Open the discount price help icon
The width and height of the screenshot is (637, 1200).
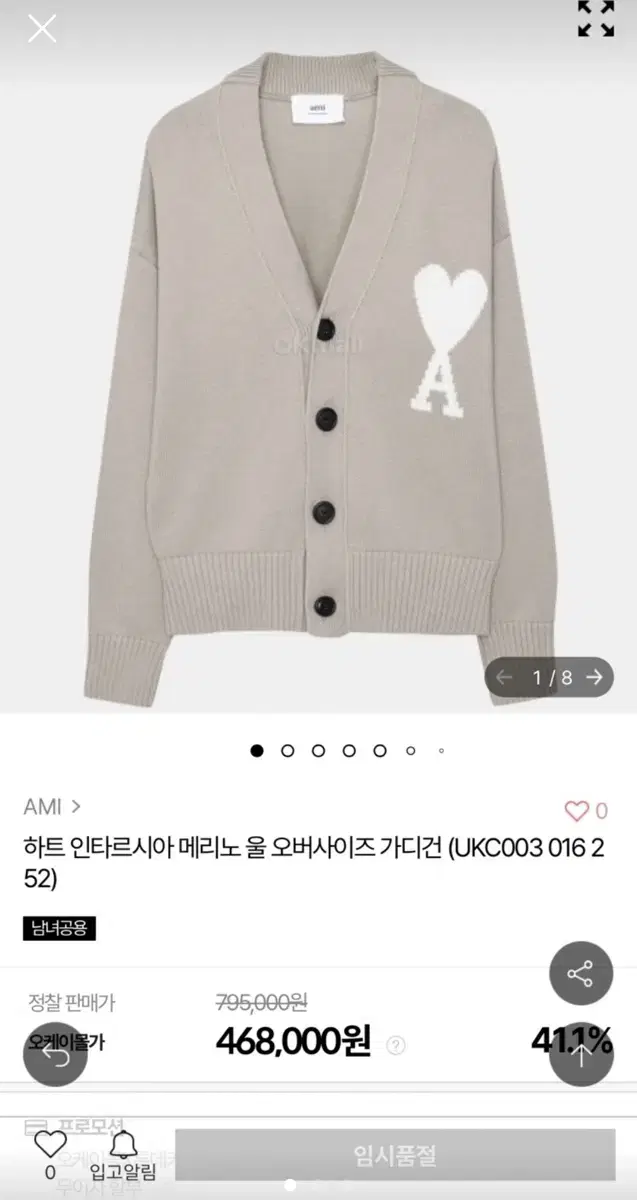coord(396,1046)
